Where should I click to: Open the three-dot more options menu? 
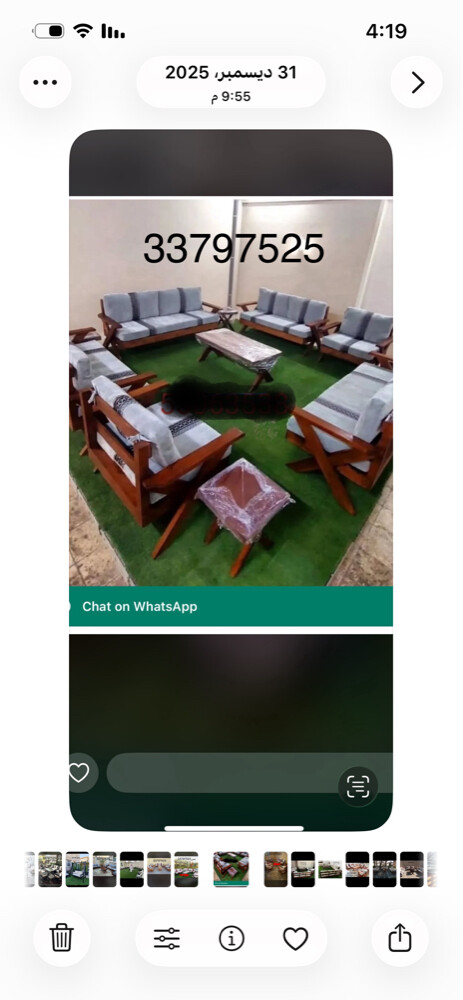45,82
